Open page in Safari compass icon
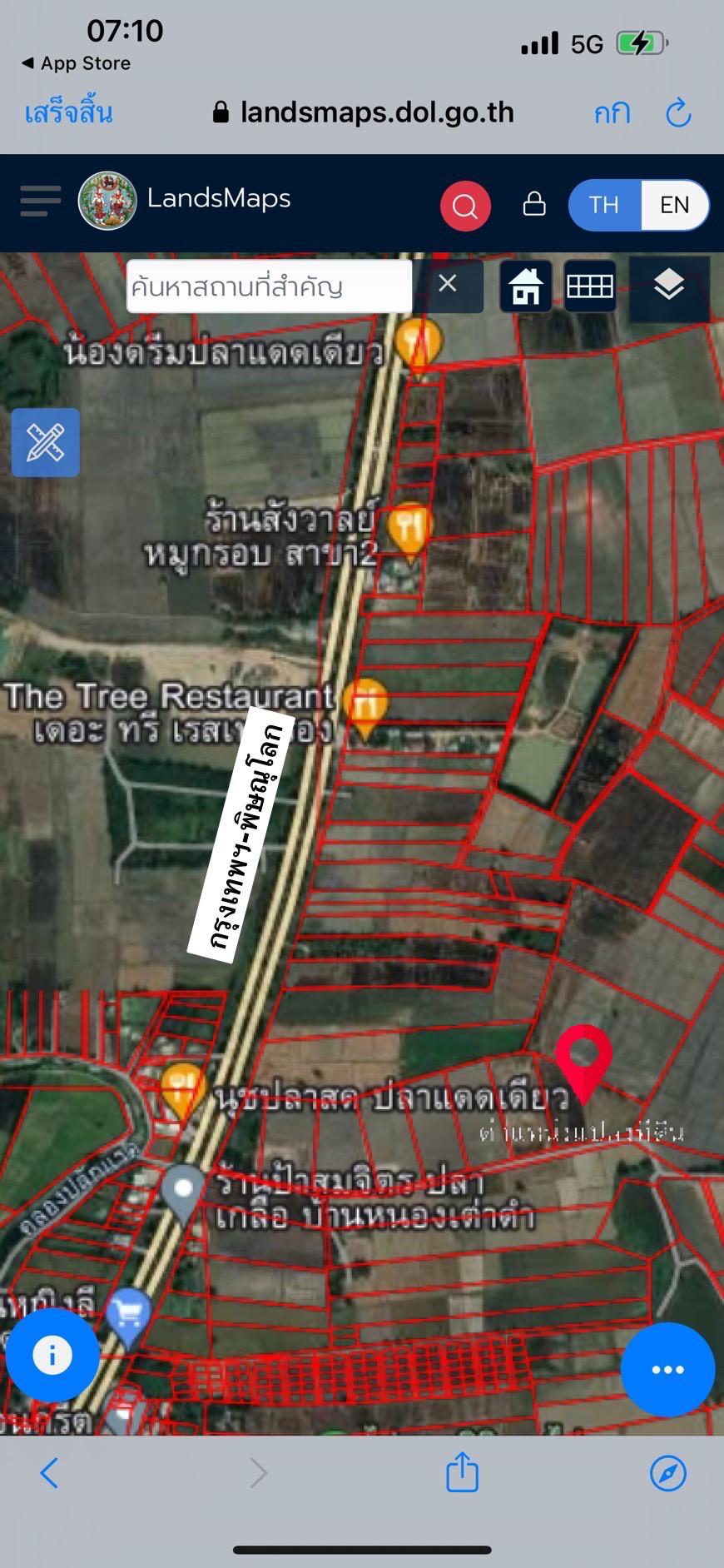724x1568 pixels. pos(667,1472)
